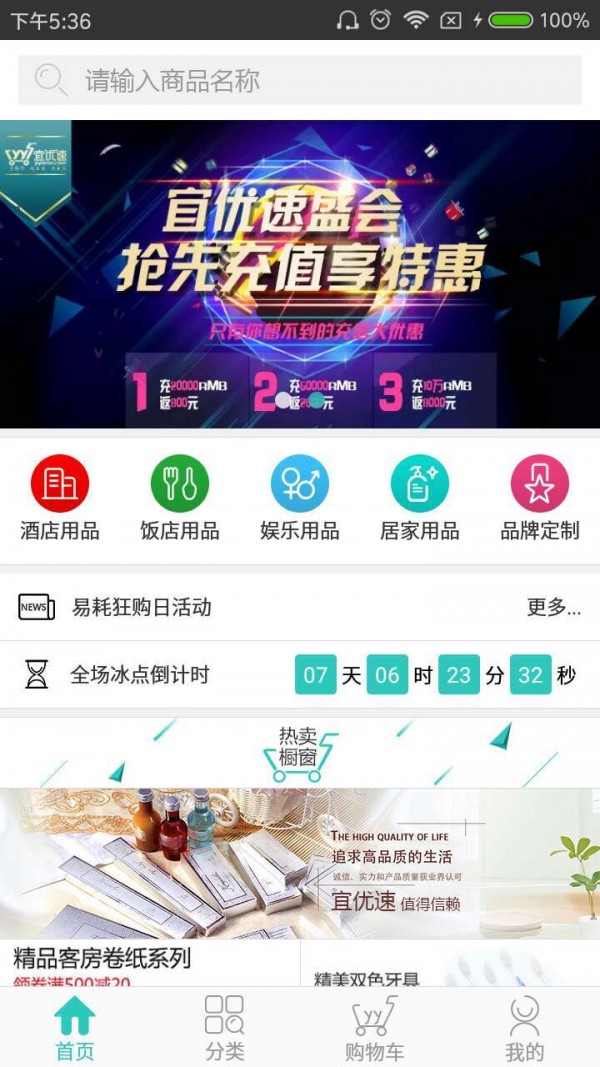This screenshot has height=1067, width=600.
Task: Tap 更多... to see more activities
Action: (x=554, y=607)
